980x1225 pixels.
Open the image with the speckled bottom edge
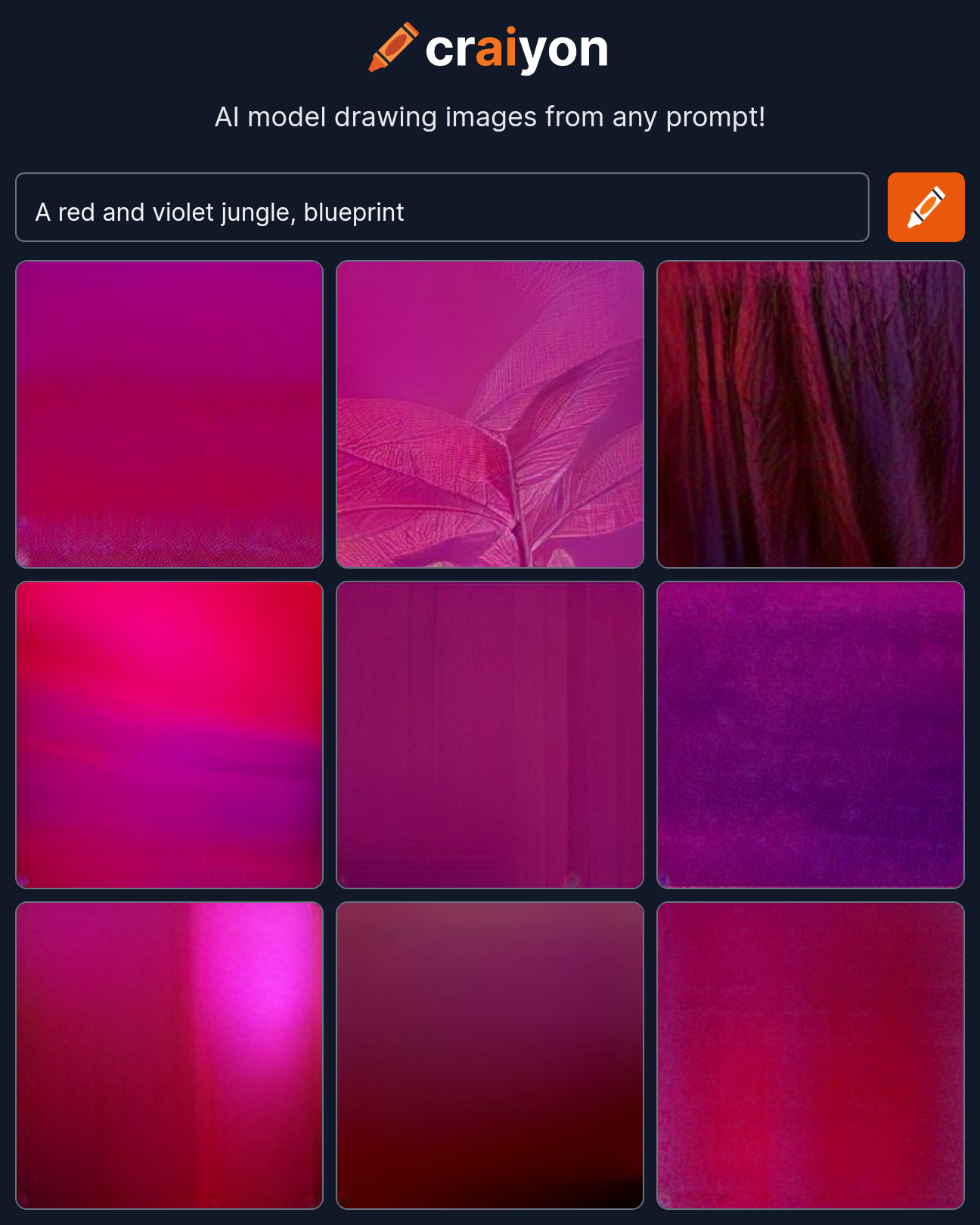(x=169, y=414)
